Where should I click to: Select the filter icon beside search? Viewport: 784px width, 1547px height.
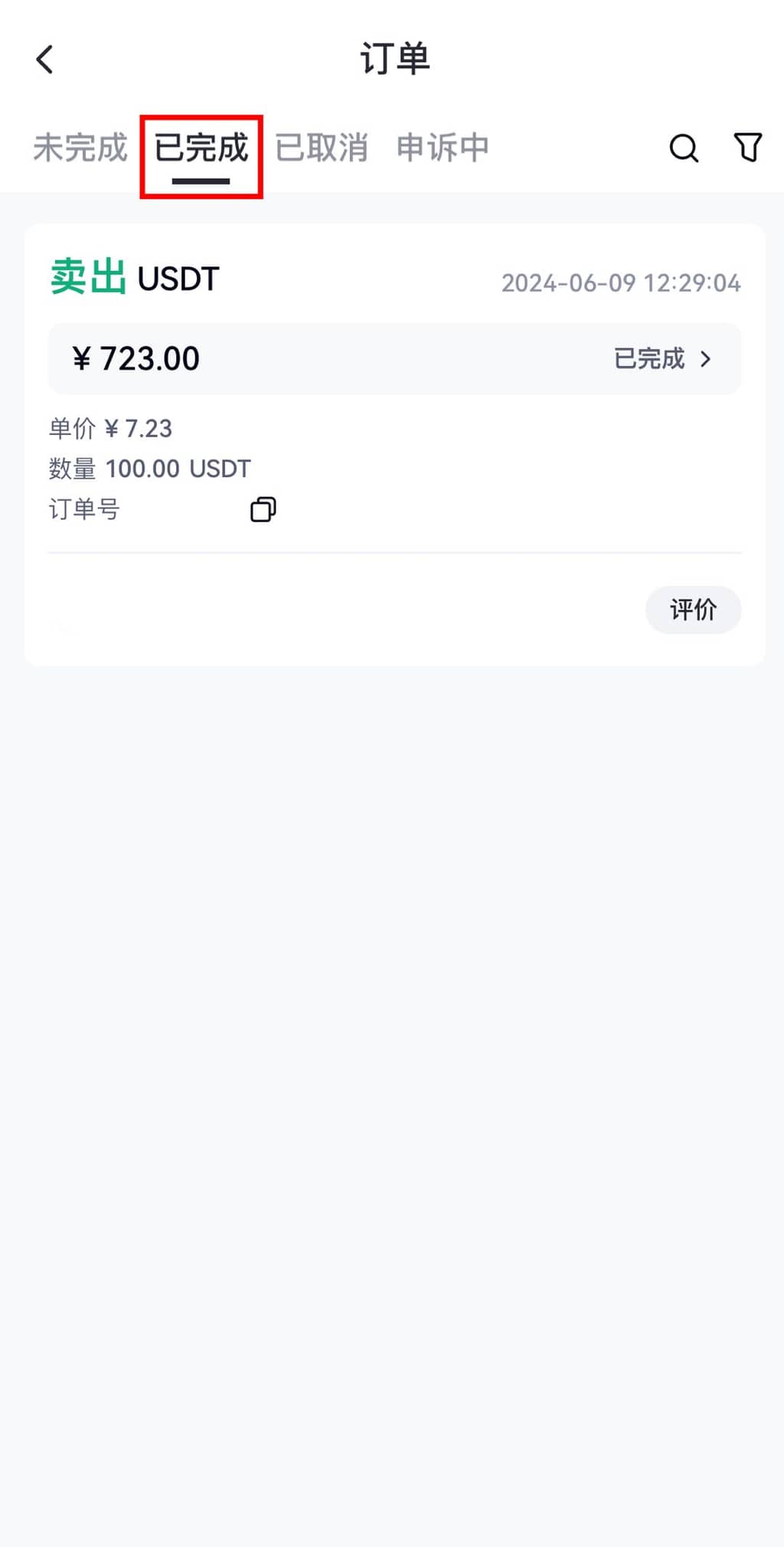[748, 149]
